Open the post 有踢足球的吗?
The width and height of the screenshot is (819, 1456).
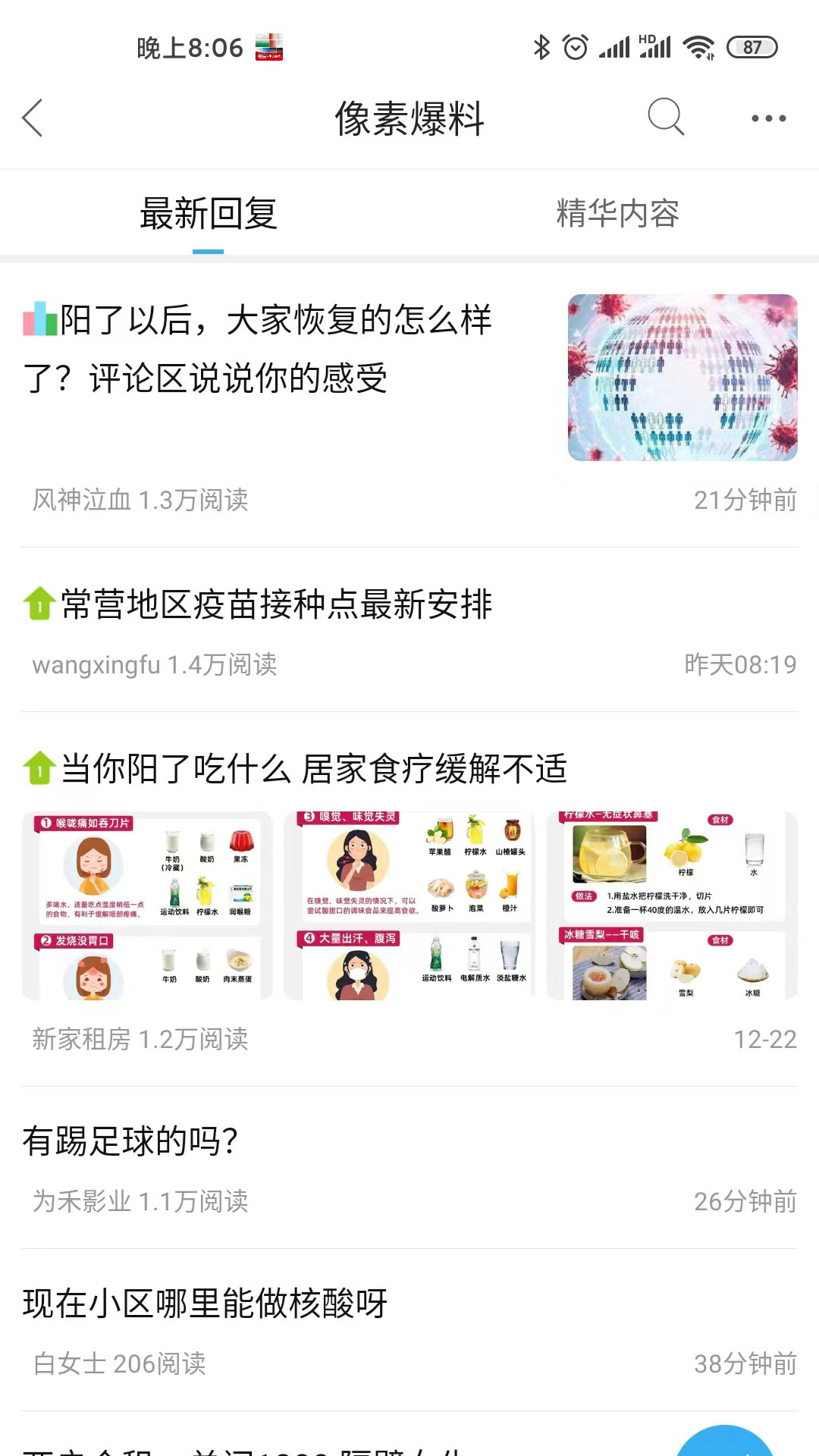(x=133, y=1140)
